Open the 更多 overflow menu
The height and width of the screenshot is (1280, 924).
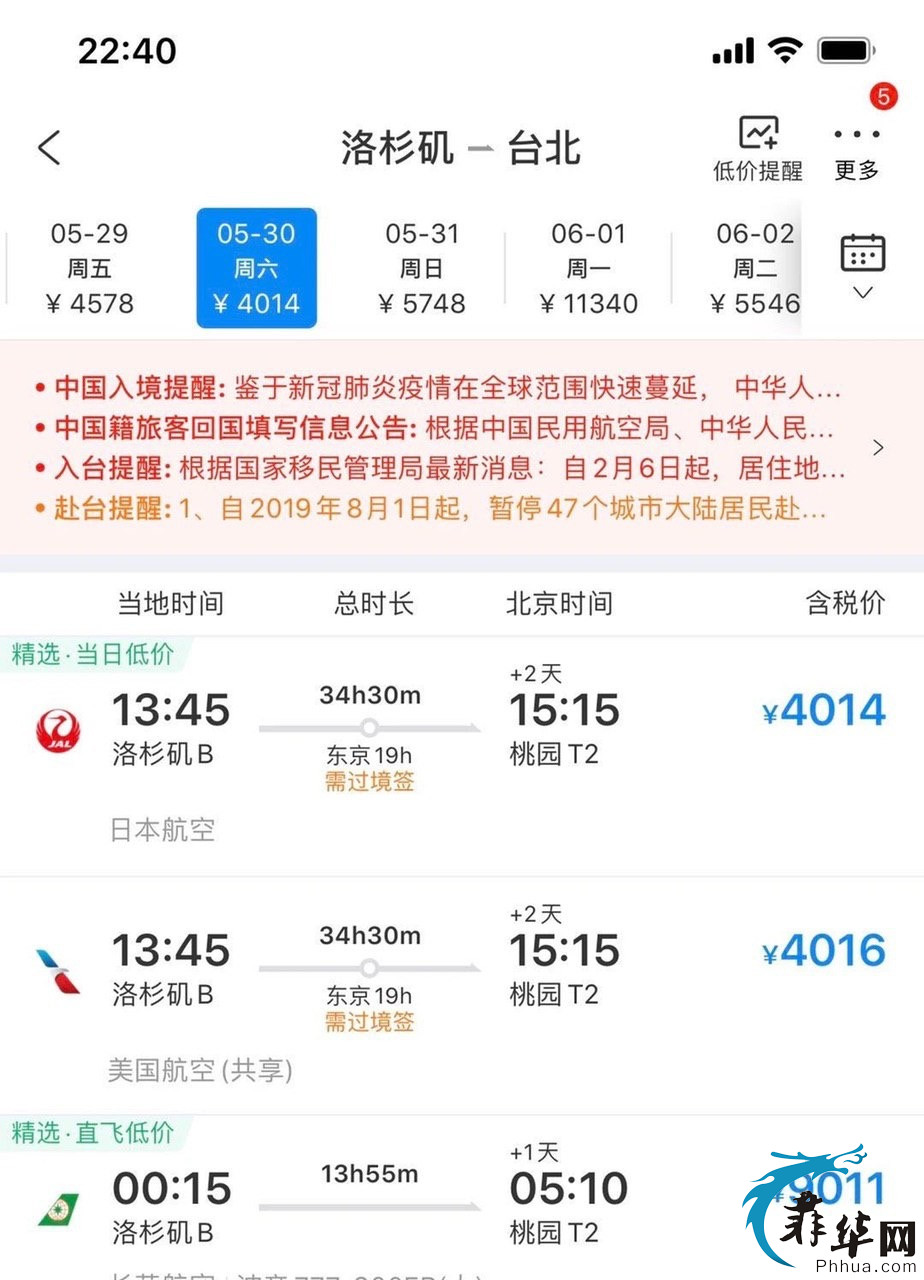coord(856,150)
